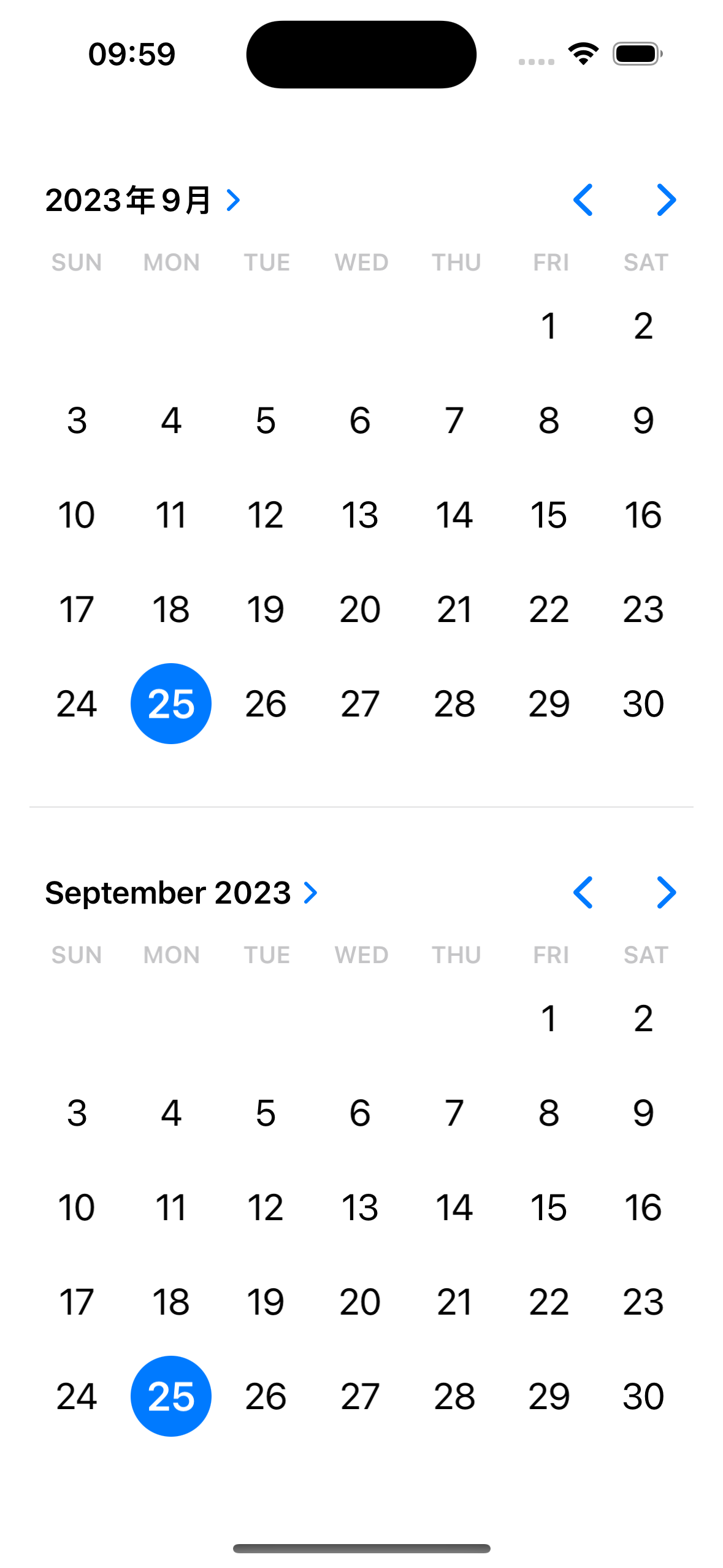Choose day 30 in the 2023年9月 calendar
This screenshot has width=723, height=1568.
643,704
